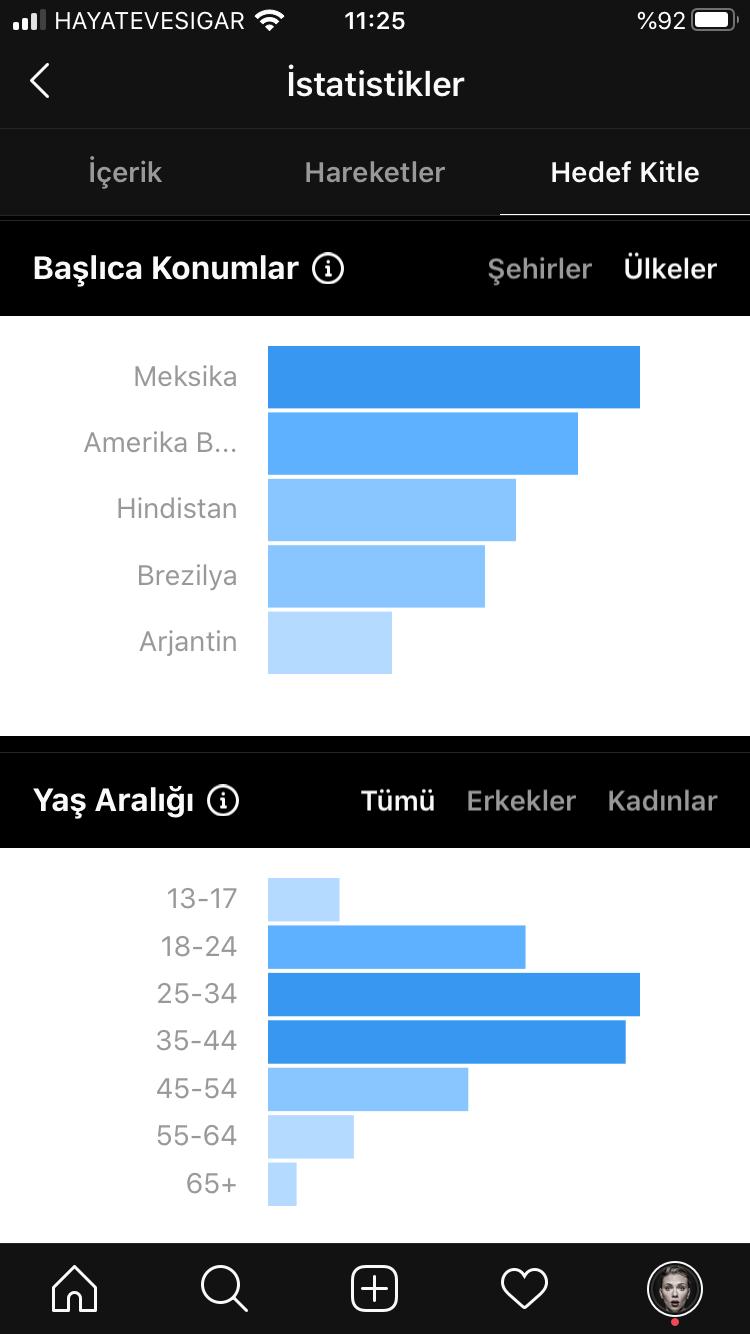The height and width of the screenshot is (1334, 750).
Task: Select the Hedef Kitle tab
Action: point(625,172)
